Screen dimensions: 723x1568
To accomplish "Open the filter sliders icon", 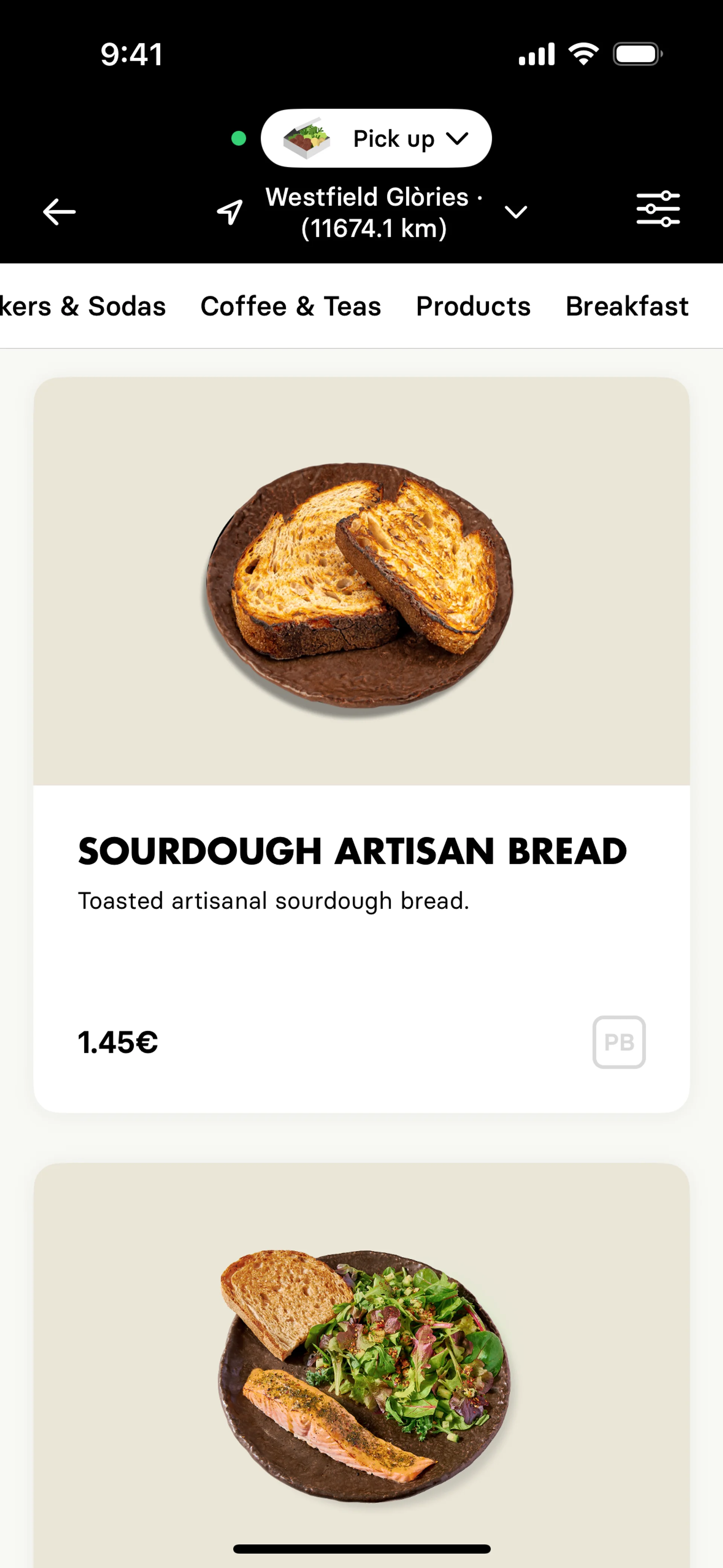I will coord(658,209).
